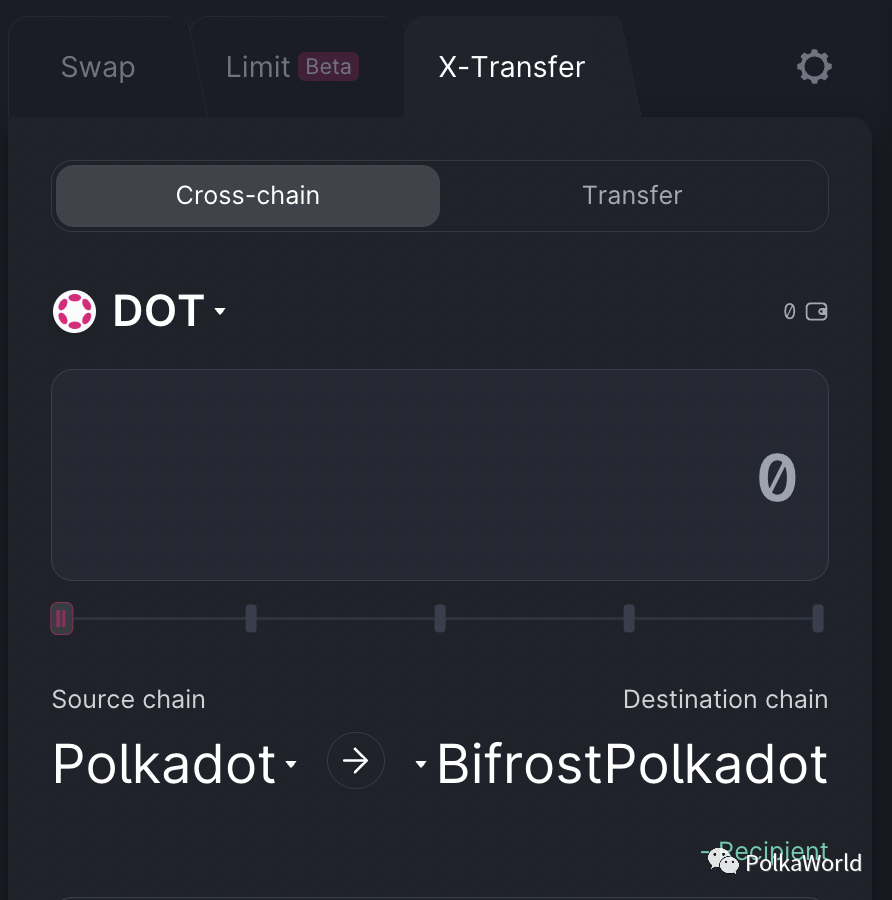Open the BifrostPolkadot destination chain dropdown

[x=622, y=765]
